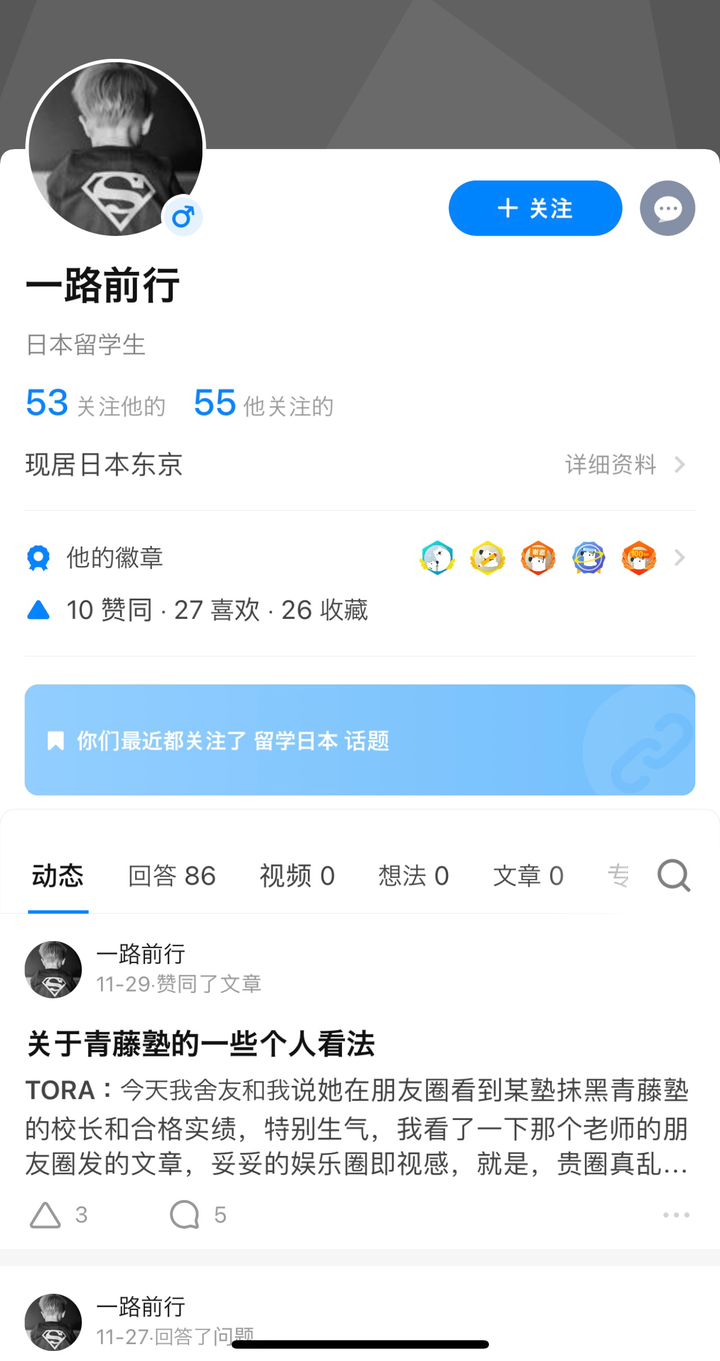Screen dimensions: 720x1361
Task: Open the 53 关注他的 followers list
Action: (95, 404)
